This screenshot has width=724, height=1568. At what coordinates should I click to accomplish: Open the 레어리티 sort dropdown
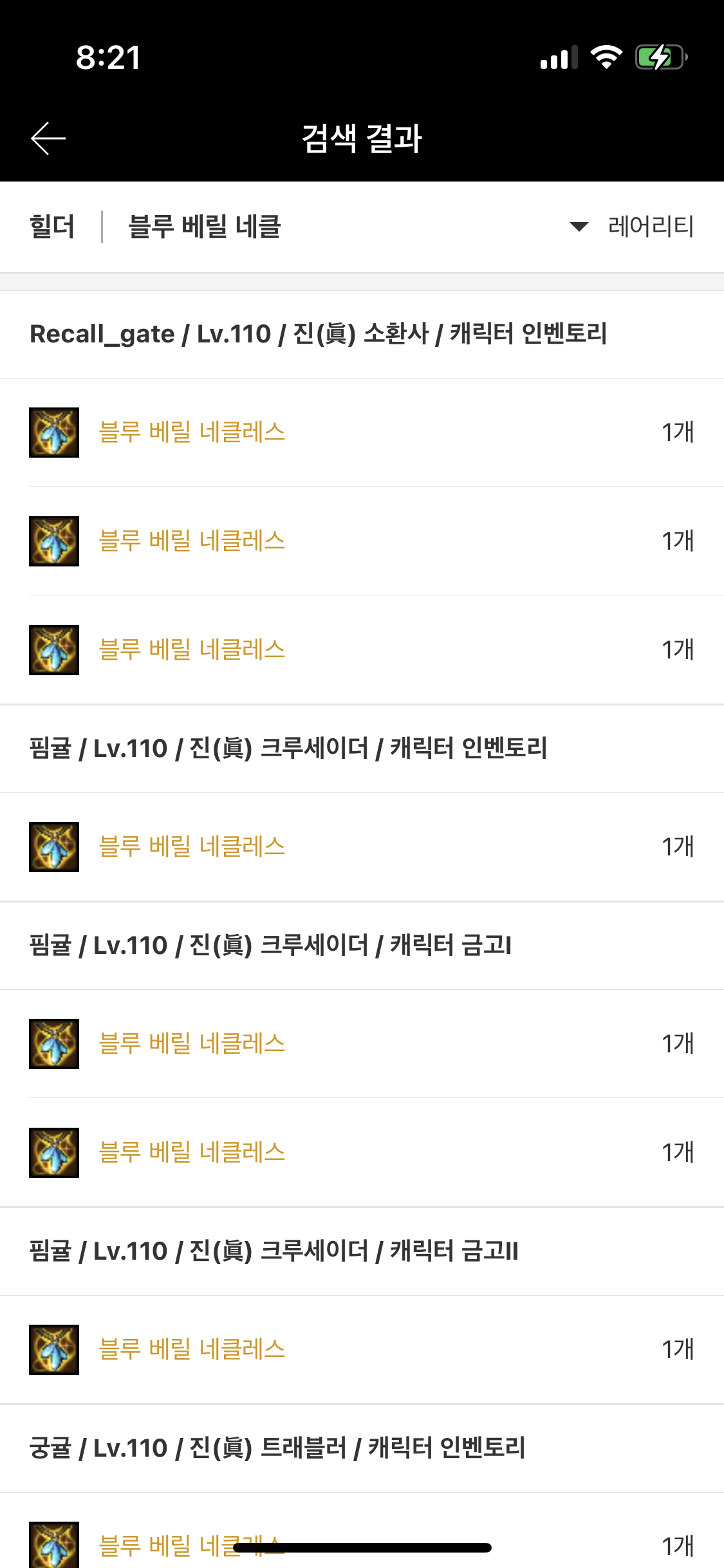click(x=632, y=227)
